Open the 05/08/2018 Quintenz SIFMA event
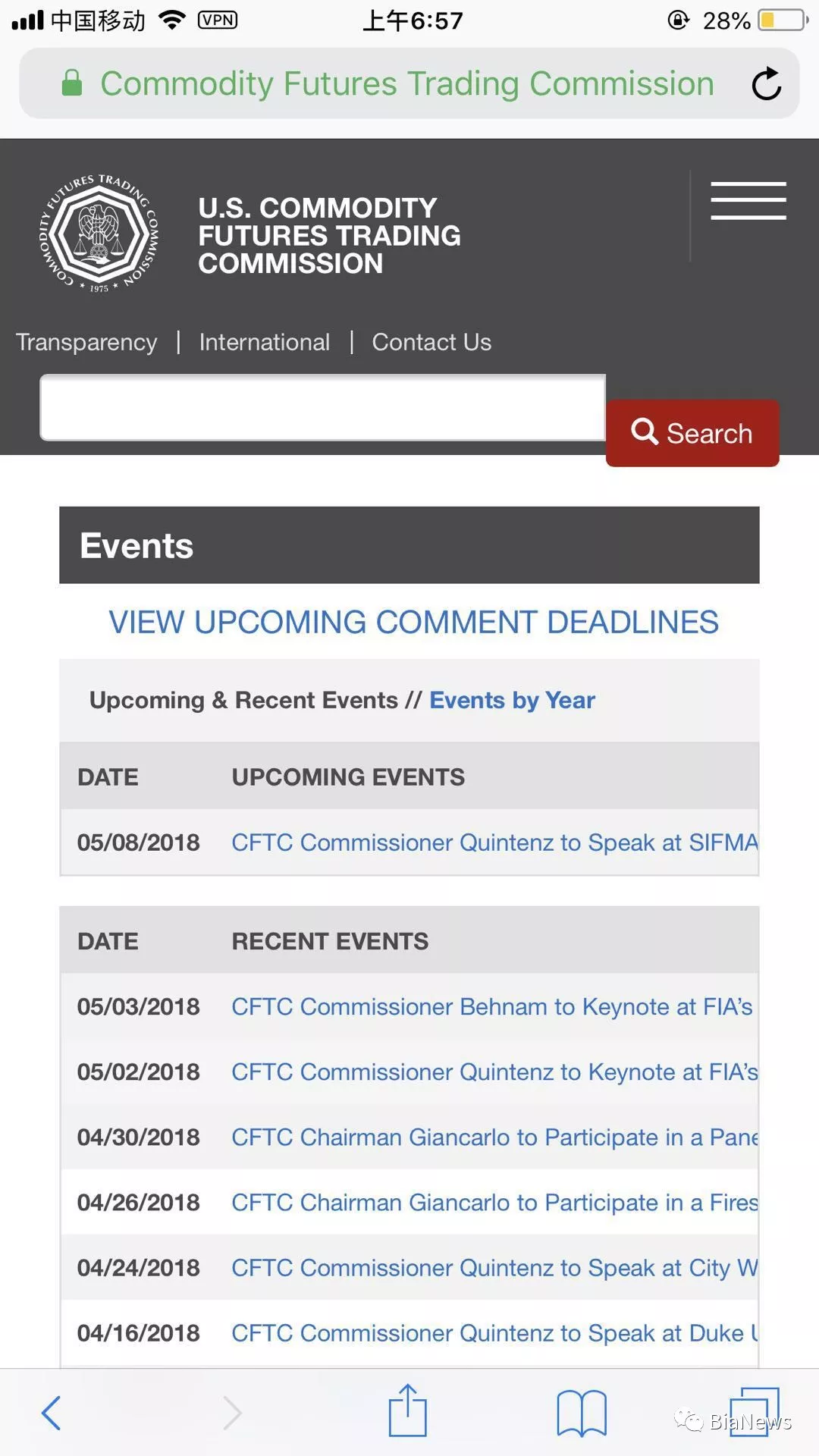This screenshot has height=1456, width=819. pos(494,843)
